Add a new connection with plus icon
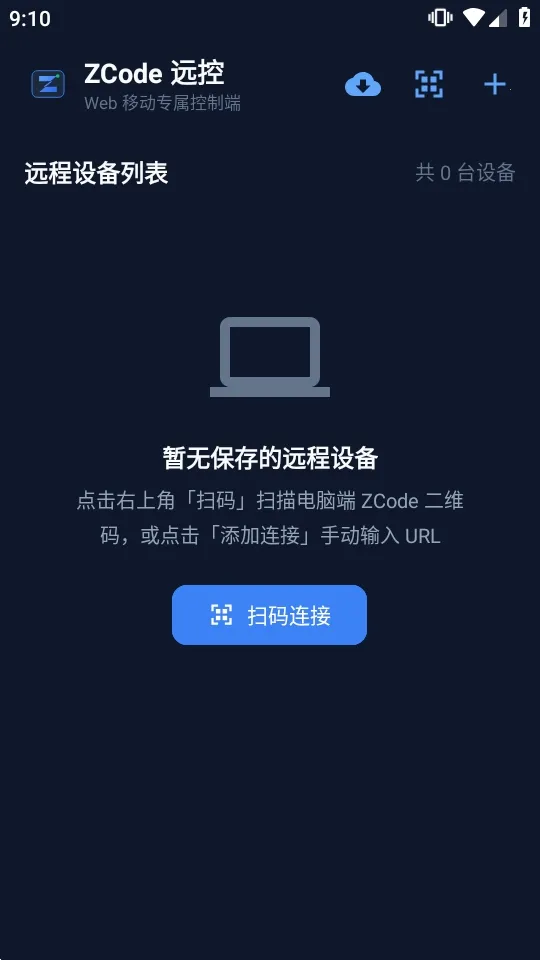 point(495,84)
